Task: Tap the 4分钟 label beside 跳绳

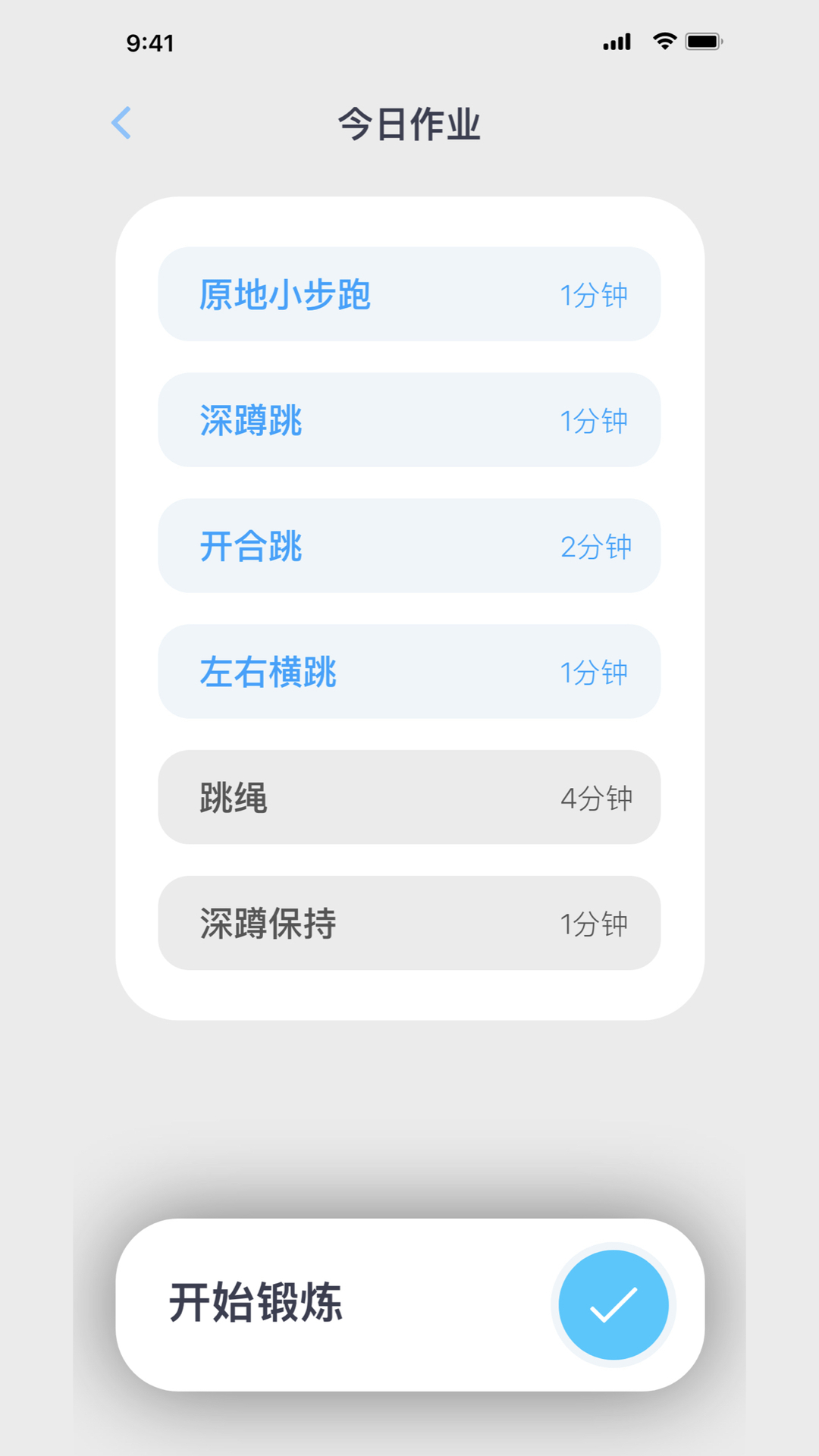Action: point(596,798)
